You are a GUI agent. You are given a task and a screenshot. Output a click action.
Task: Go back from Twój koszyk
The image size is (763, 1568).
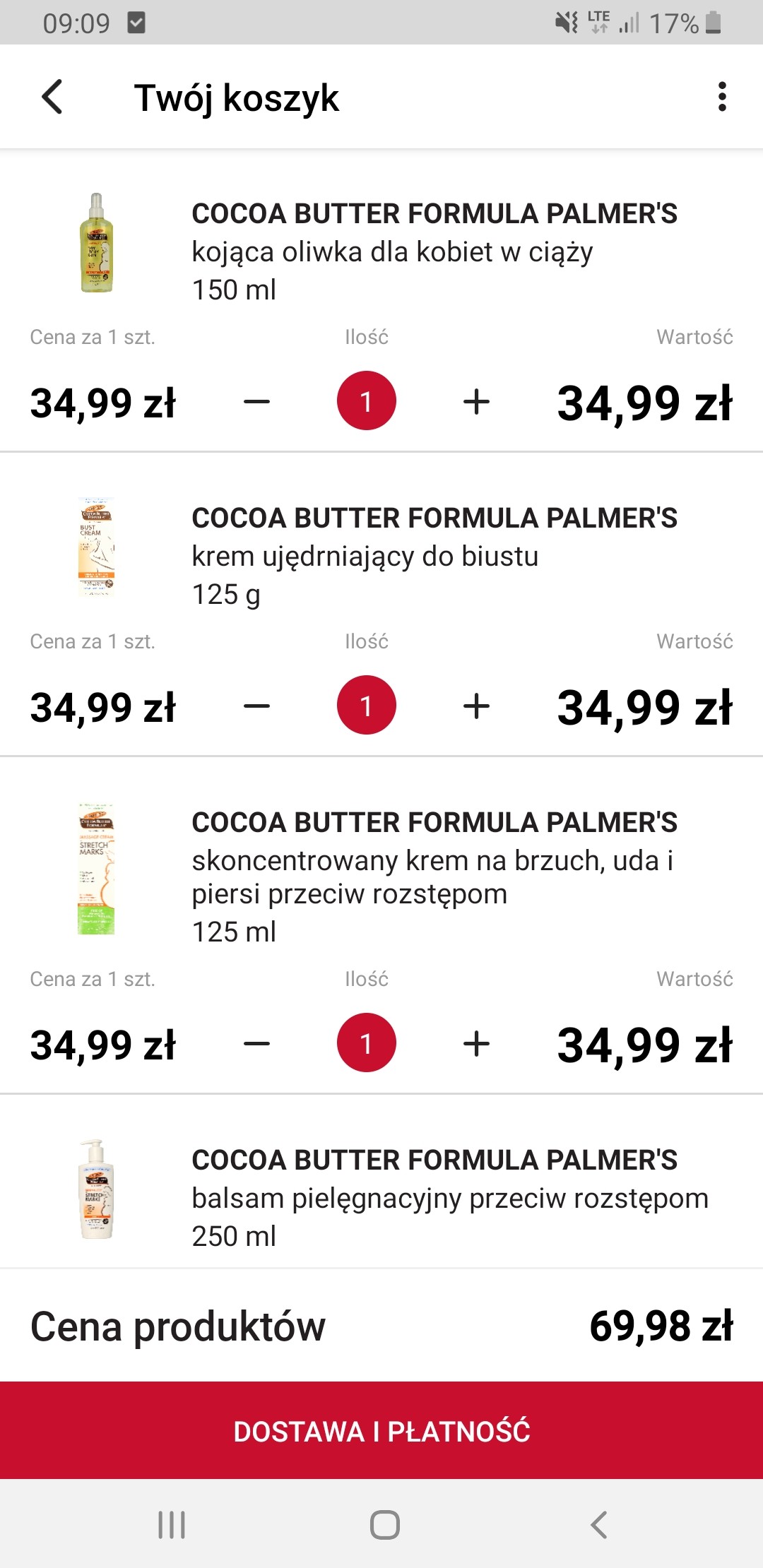(53, 97)
